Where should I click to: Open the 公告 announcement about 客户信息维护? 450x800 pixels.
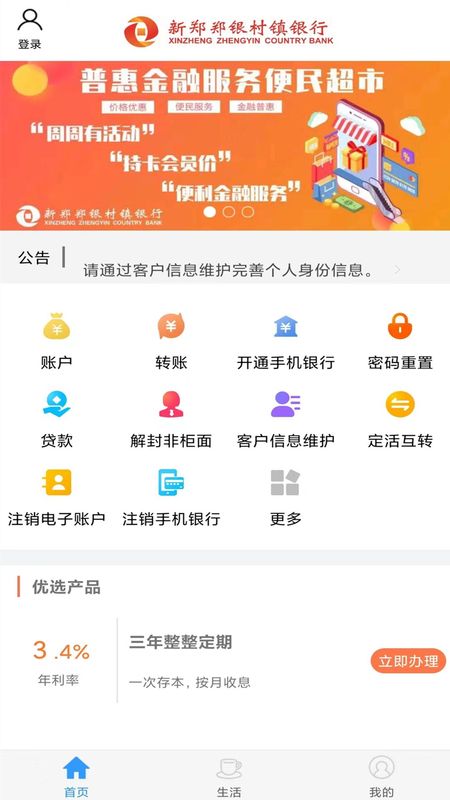click(x=225, y=258)
